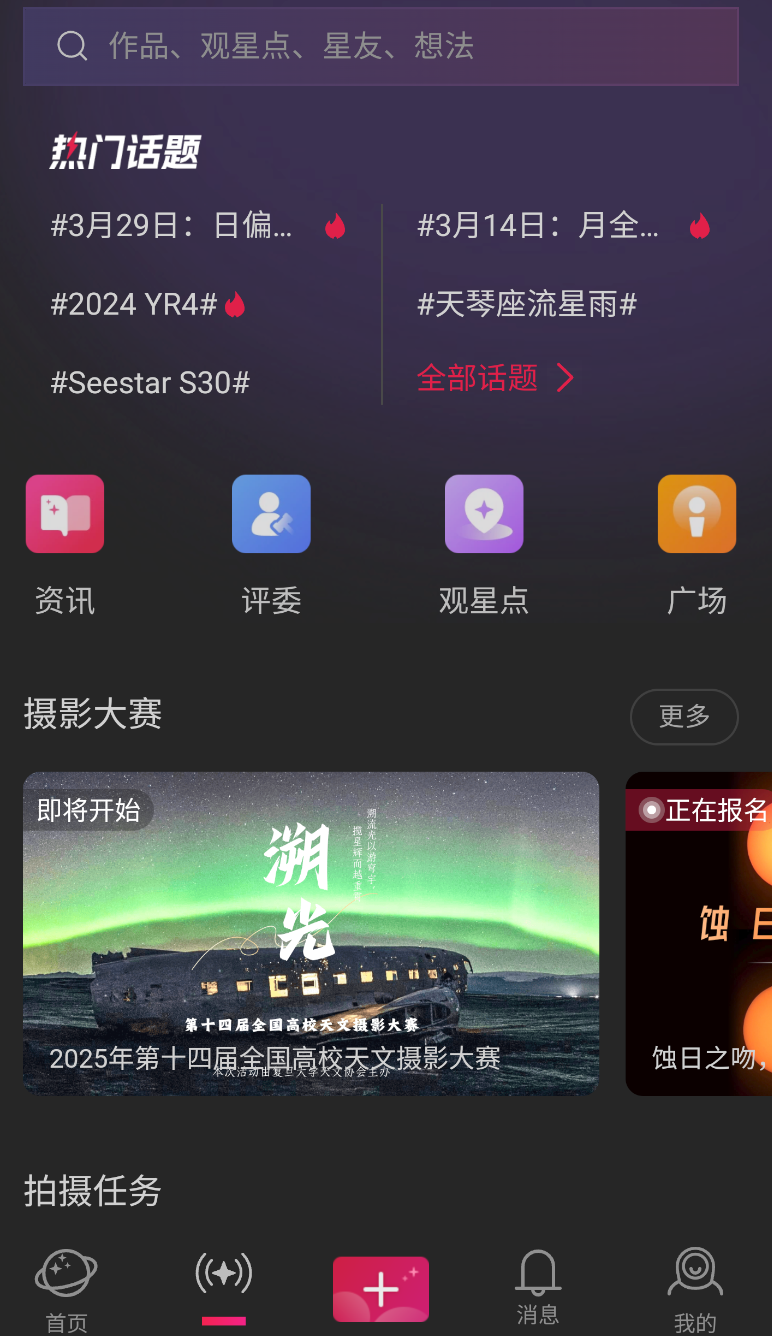View the #2024 YR4# topic
Screen dimensions: 772x1336
click(134, 304)
